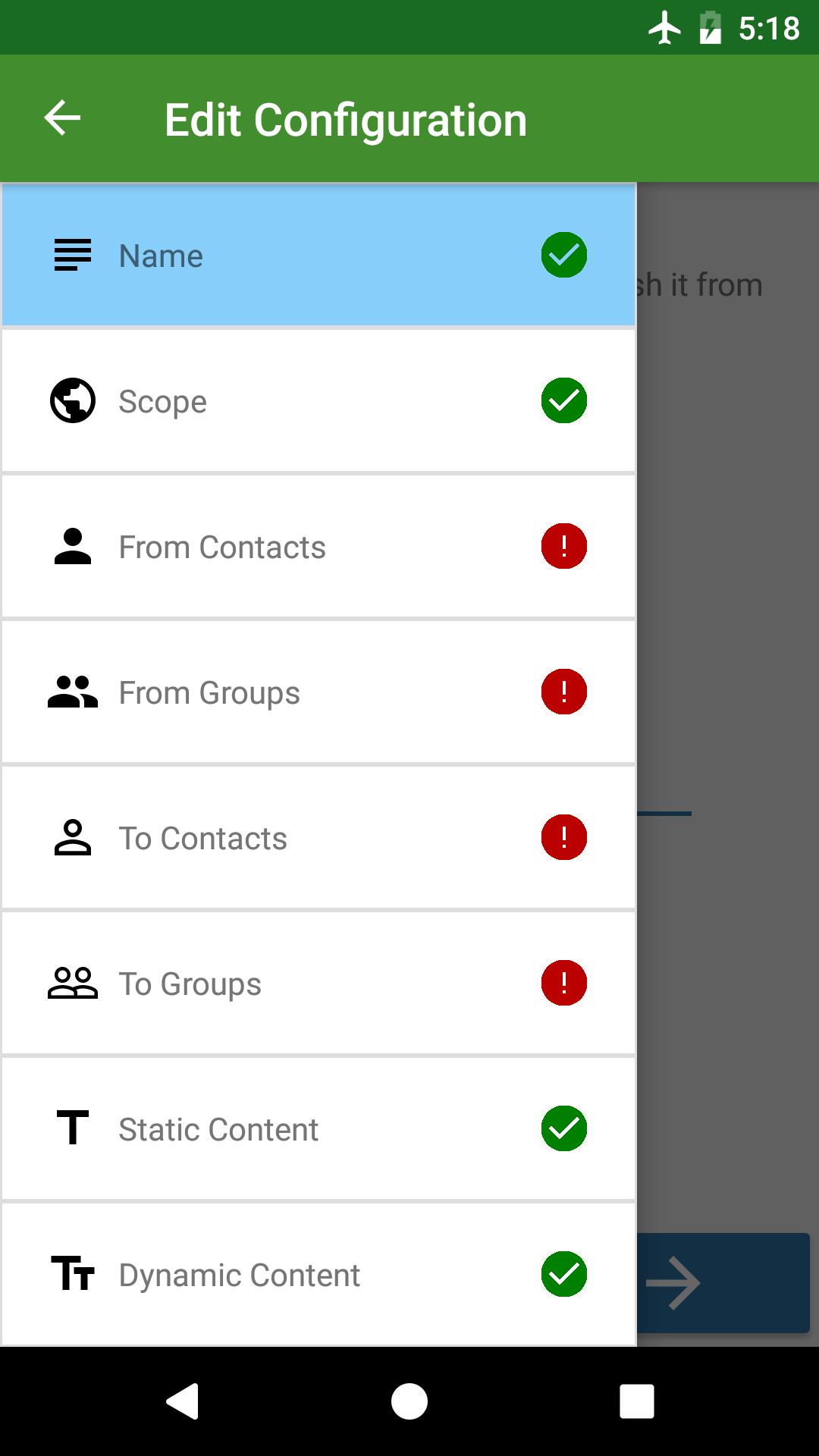Expand the To Contacts settings entry
The width and height of the screenshot is (819, 1456).
point(318,837)
